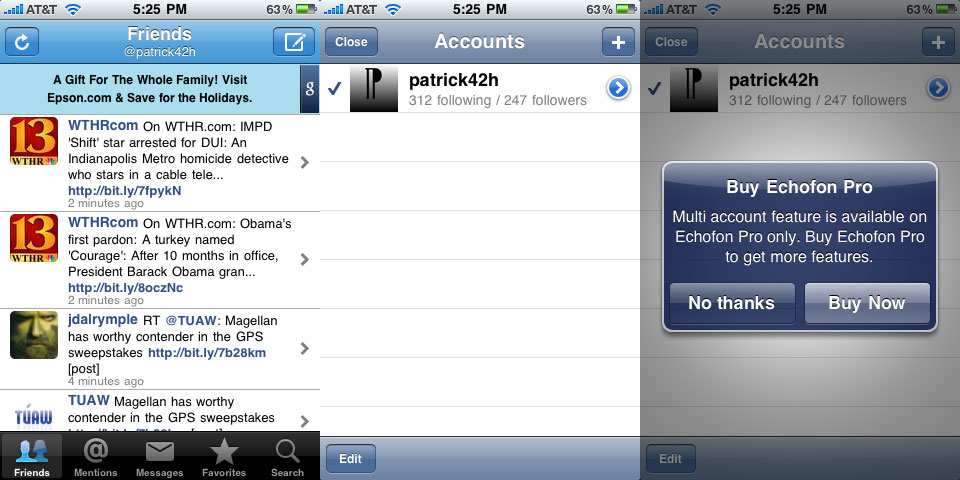Open the Epson.com holiday ad banner

[150, 90]
